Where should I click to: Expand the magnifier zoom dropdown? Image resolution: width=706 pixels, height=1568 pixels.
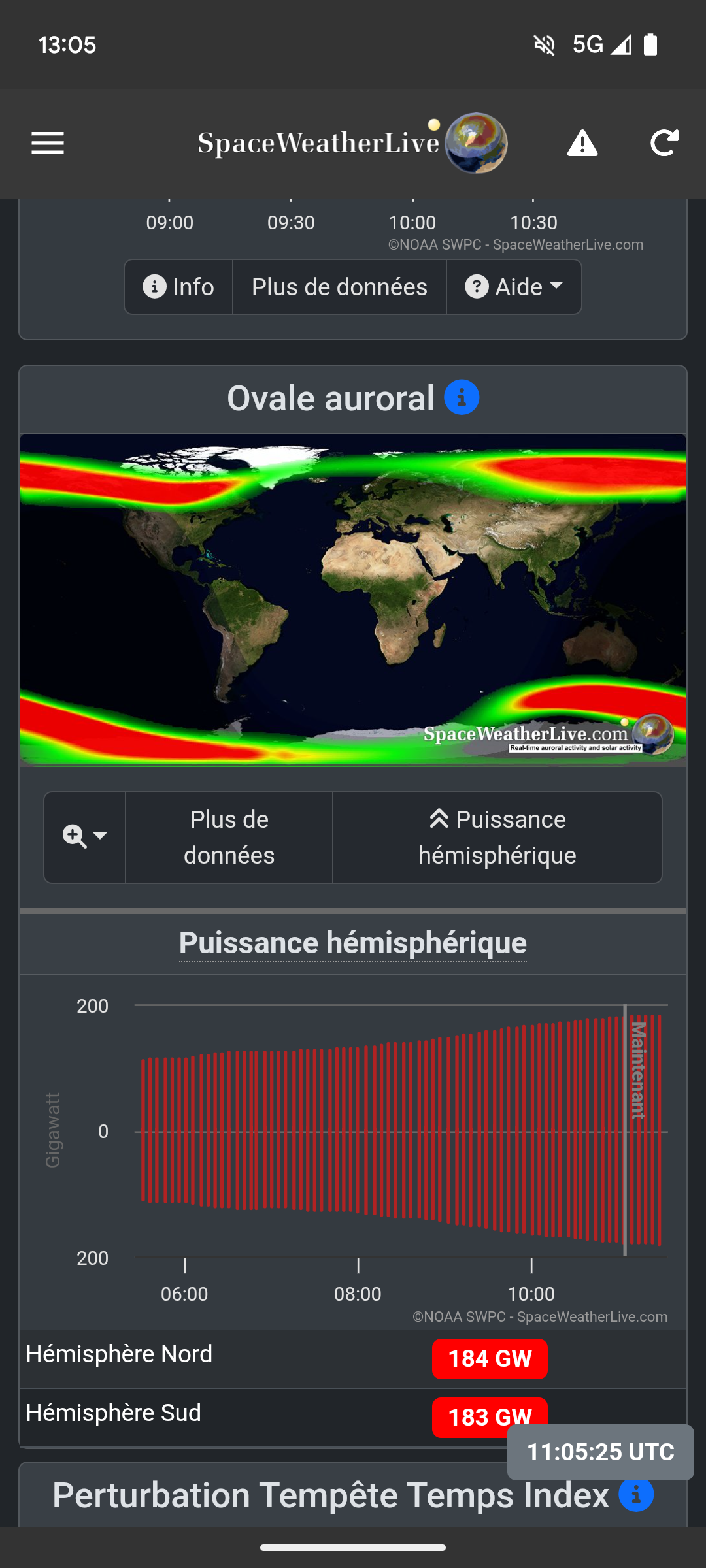tap(84, 837)
